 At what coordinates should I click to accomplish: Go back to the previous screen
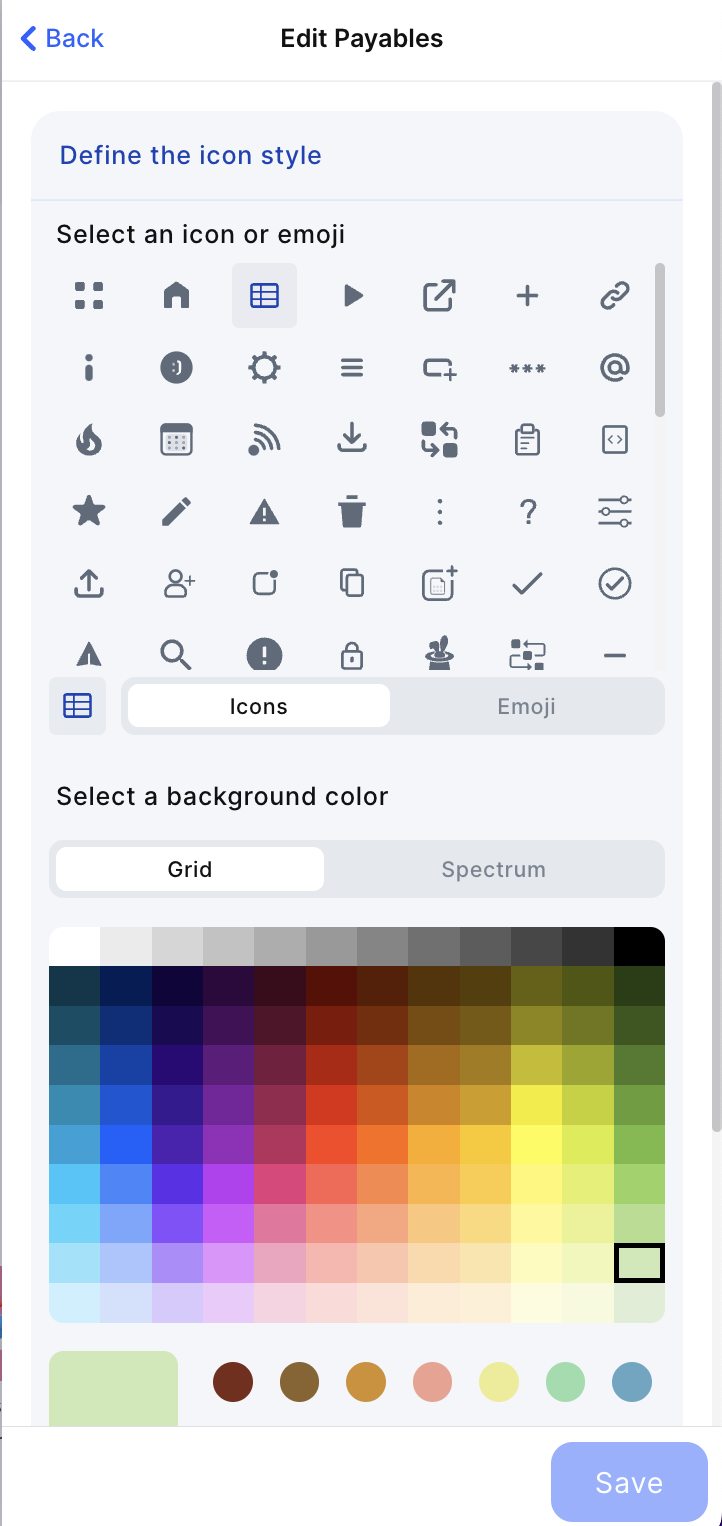[x=62, y=39]
